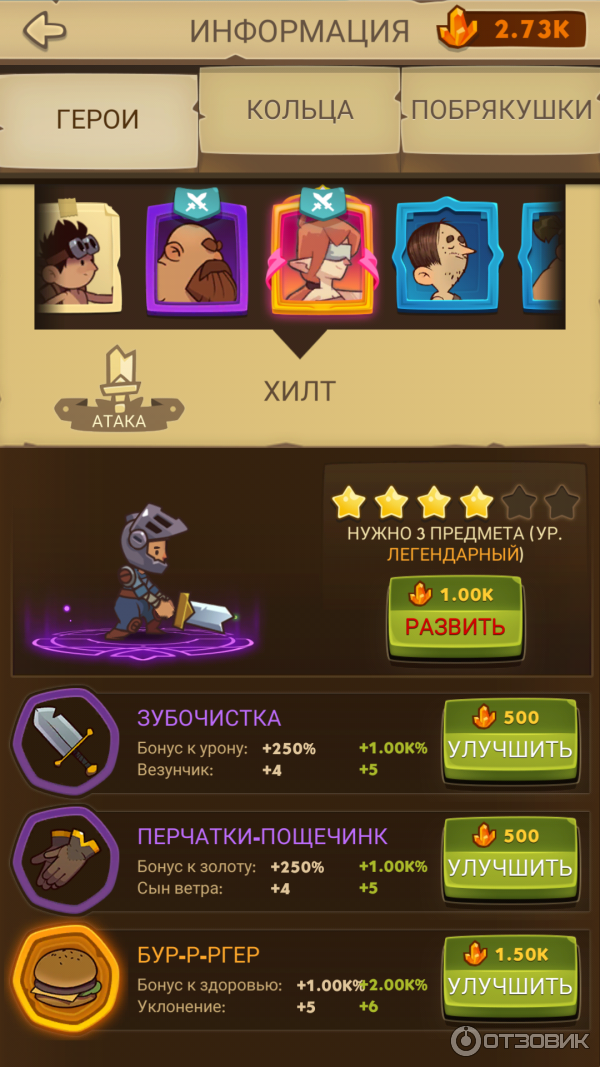
Task: Upgrade the Бур-р-ргер item for 1.50K
Action: tap(510, 975)
